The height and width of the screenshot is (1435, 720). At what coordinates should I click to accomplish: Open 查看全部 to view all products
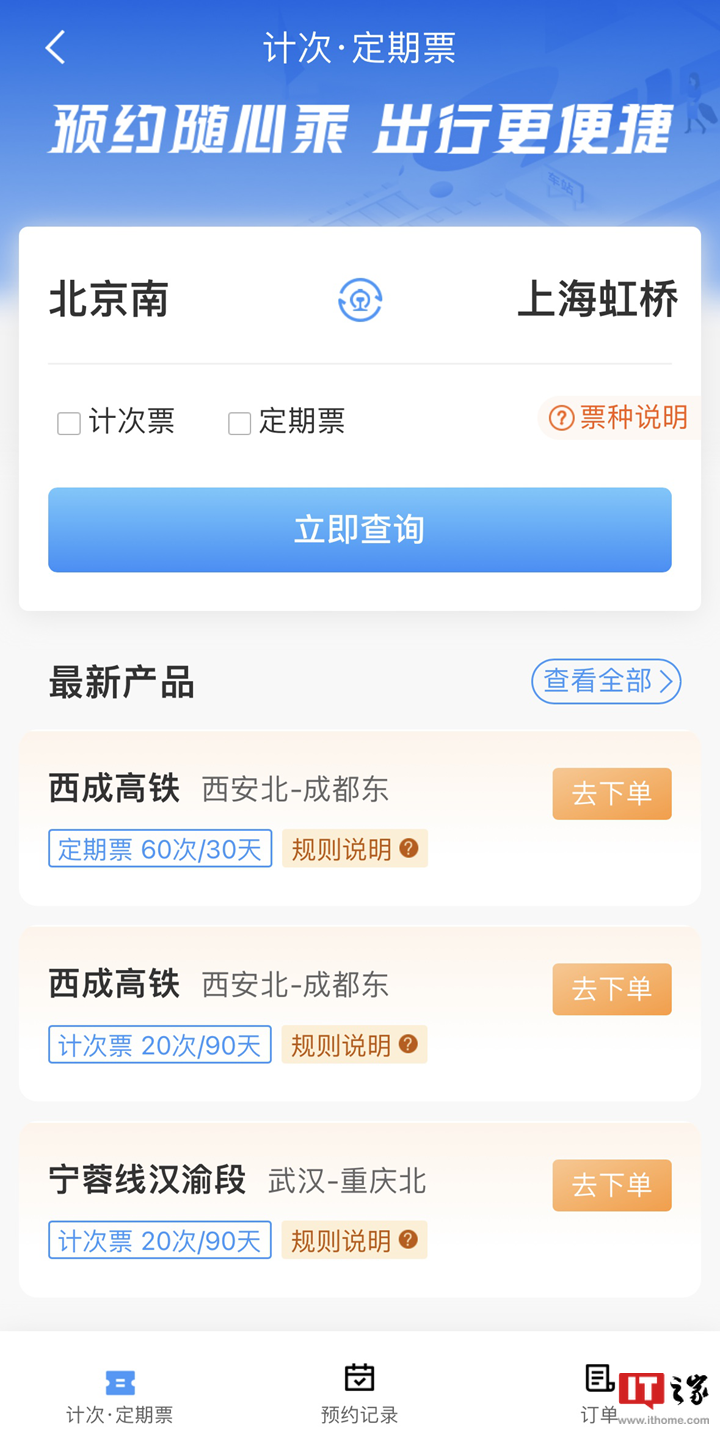606,681
